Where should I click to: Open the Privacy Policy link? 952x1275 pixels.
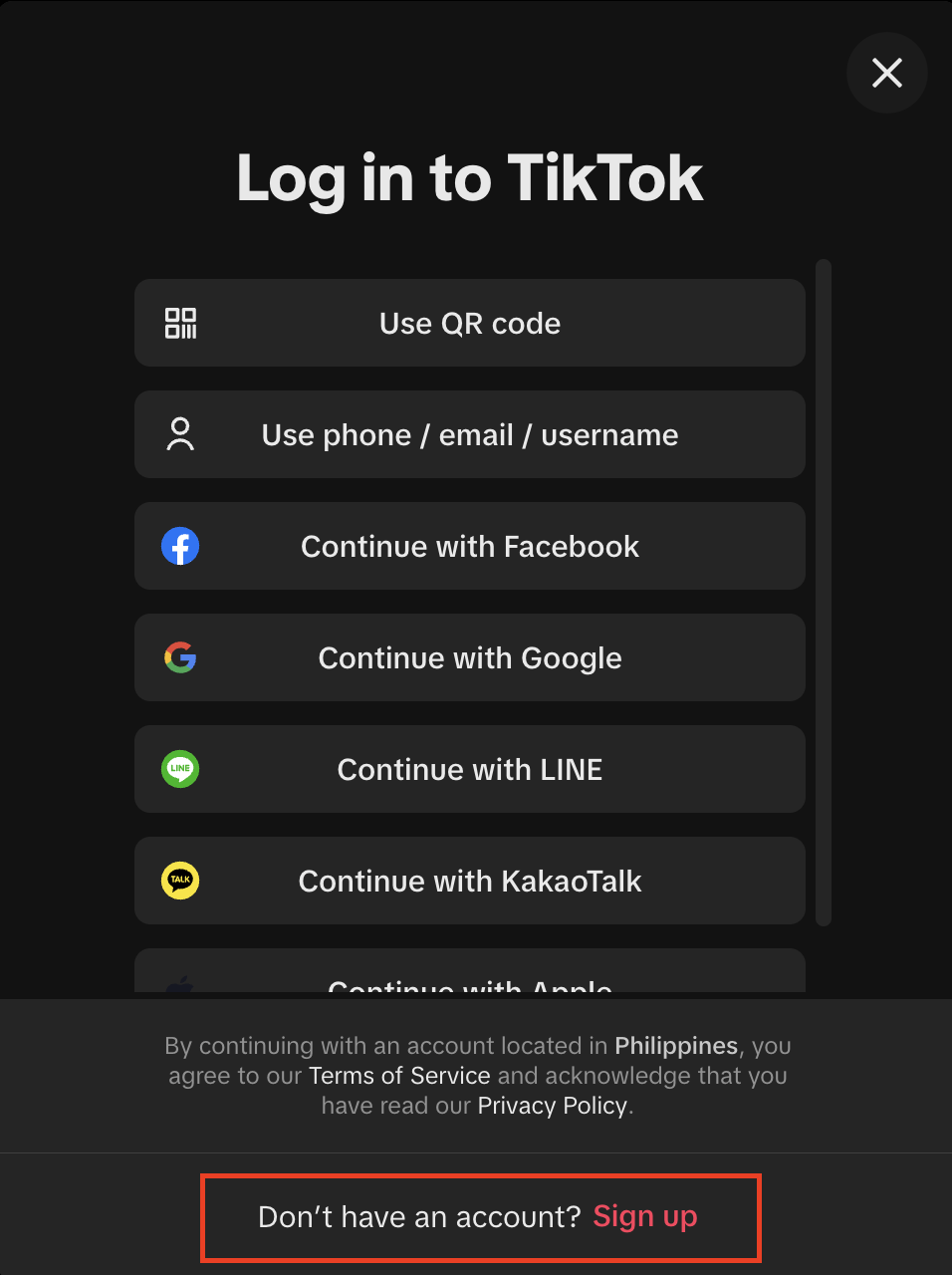click(552, 1106)
